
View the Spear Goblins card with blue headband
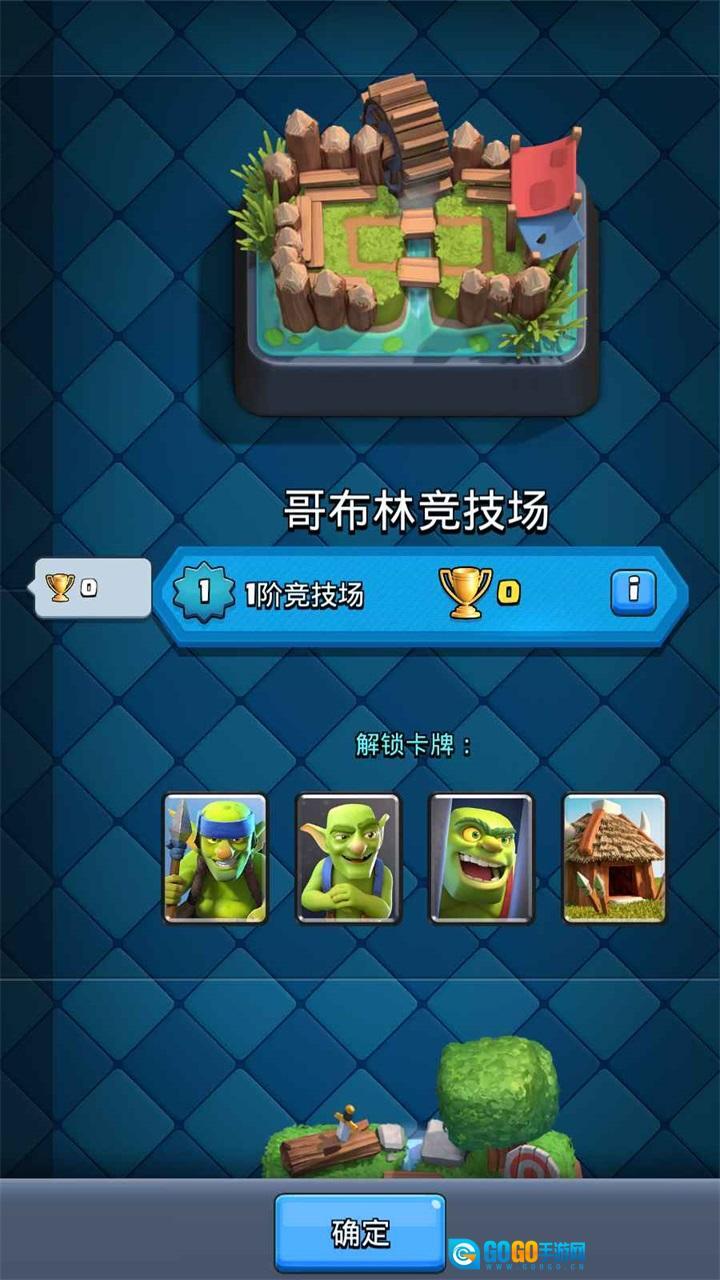(216, 858)
